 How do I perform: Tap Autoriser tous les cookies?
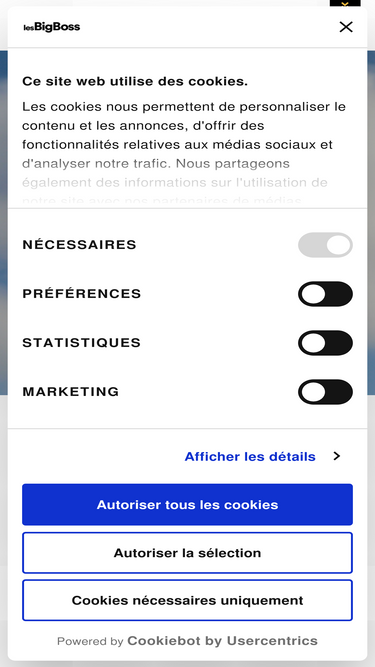click(188, 505)
